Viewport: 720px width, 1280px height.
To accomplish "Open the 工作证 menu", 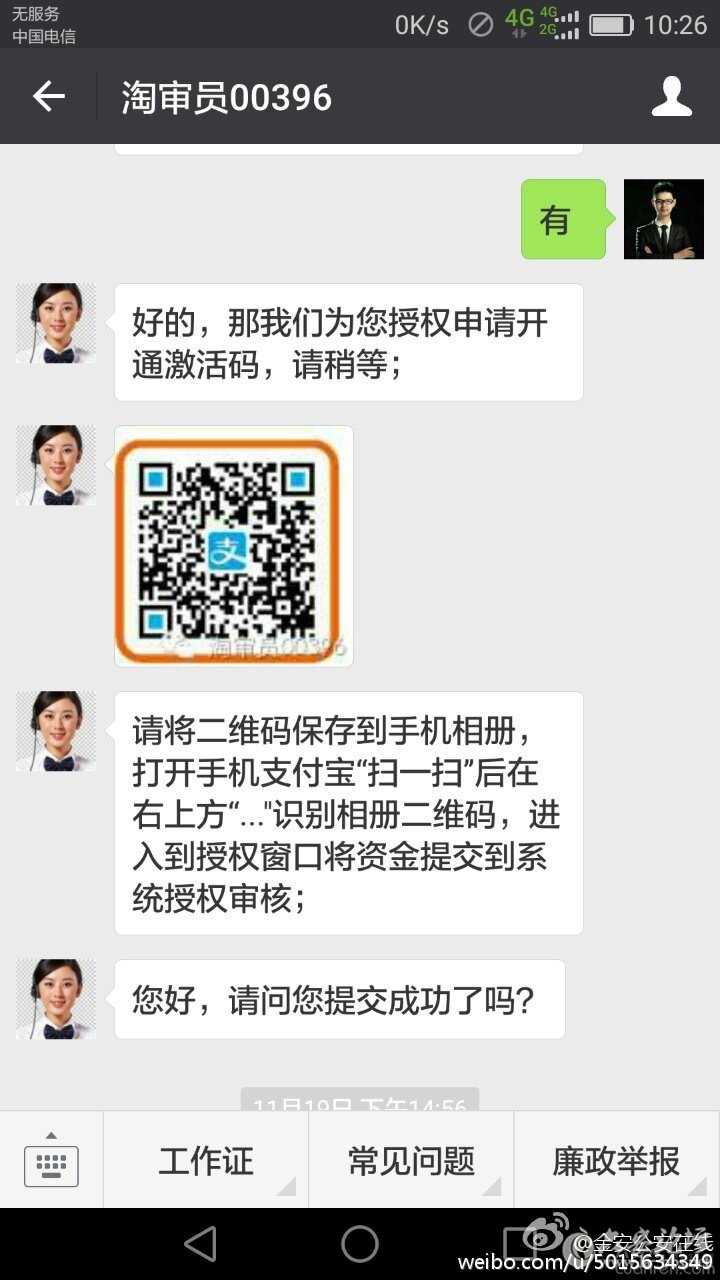I will (206, 1161).
